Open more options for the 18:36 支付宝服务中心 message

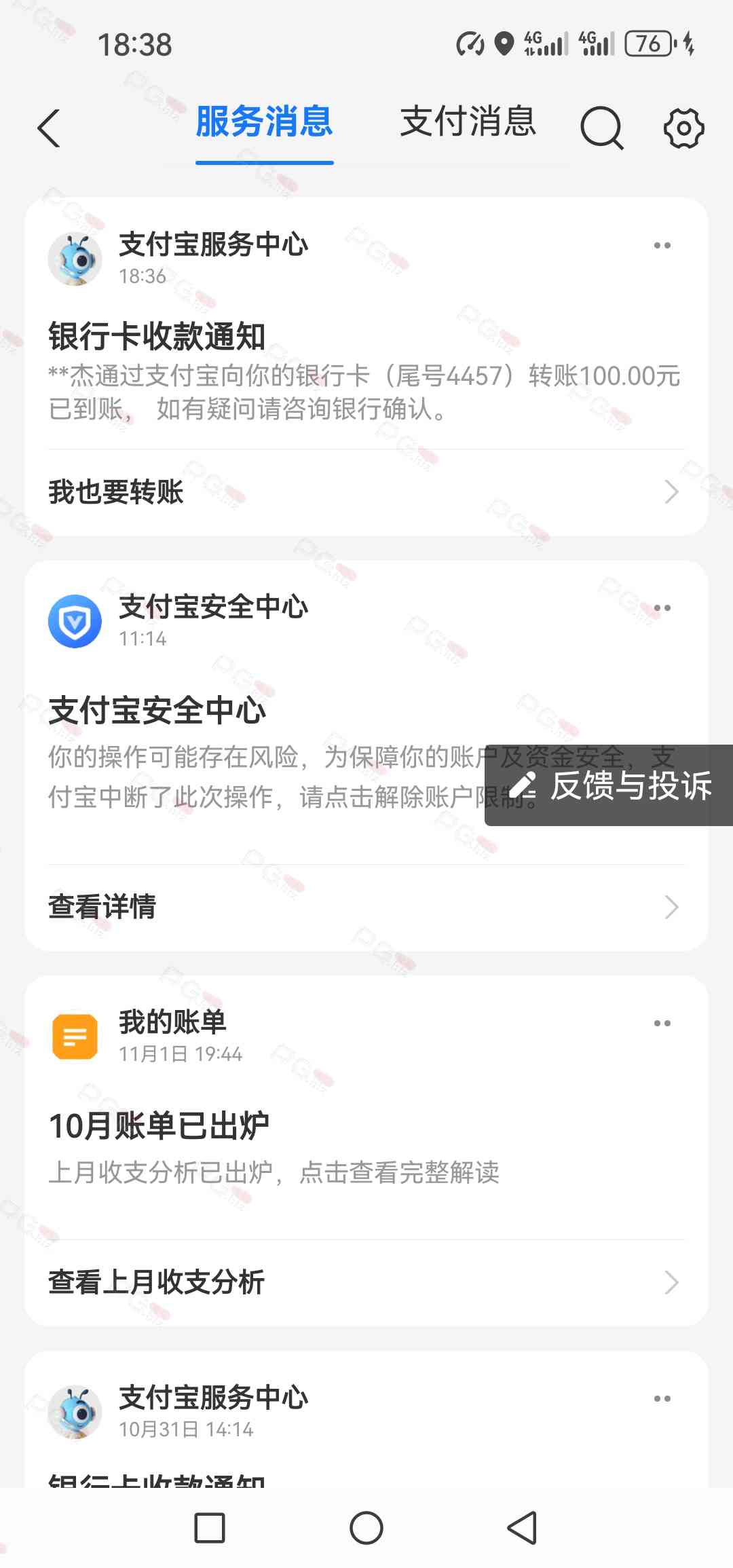662,246
